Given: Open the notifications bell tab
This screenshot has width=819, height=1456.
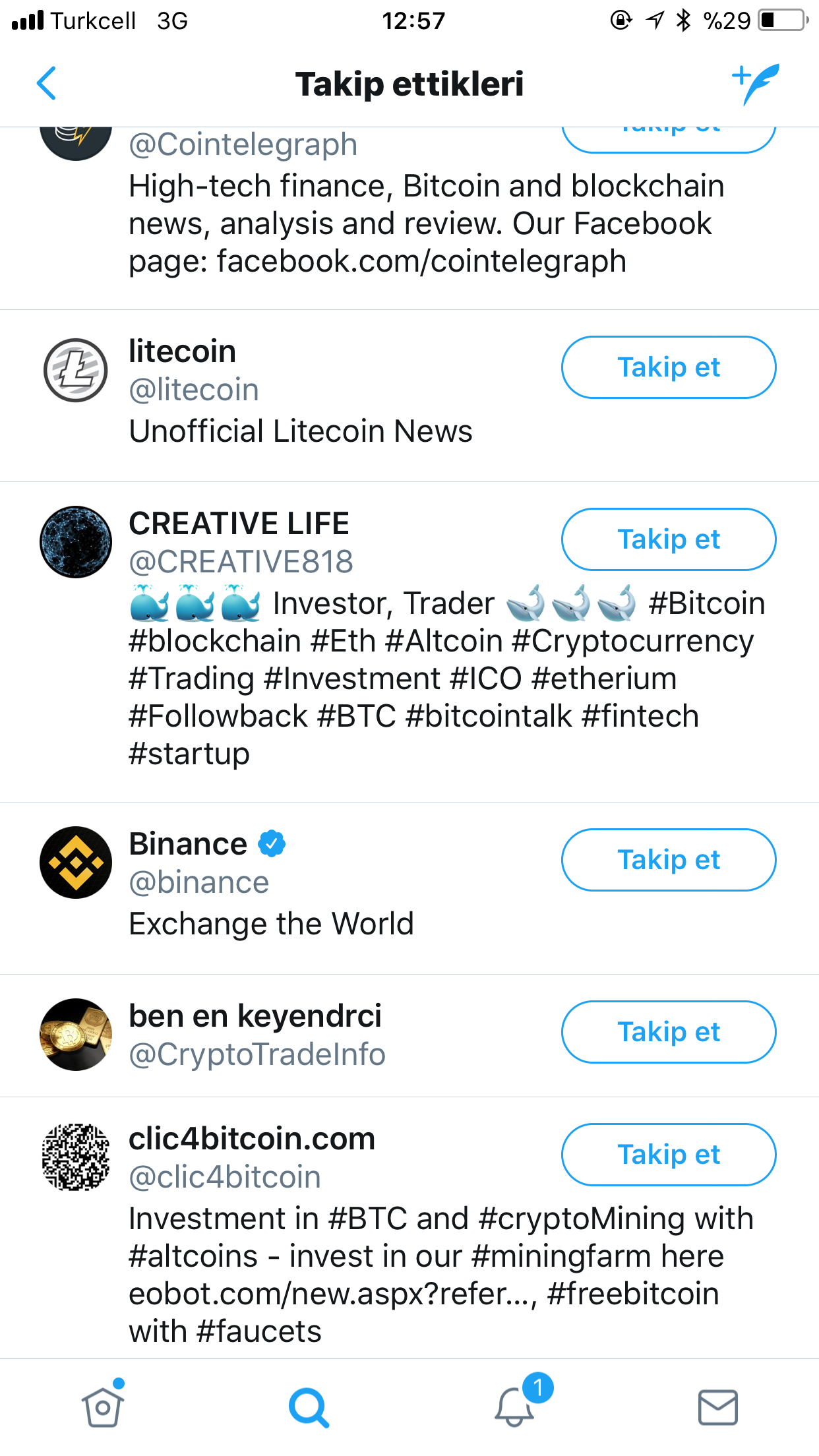Looking at the screenshot, I should (514, 1407).
